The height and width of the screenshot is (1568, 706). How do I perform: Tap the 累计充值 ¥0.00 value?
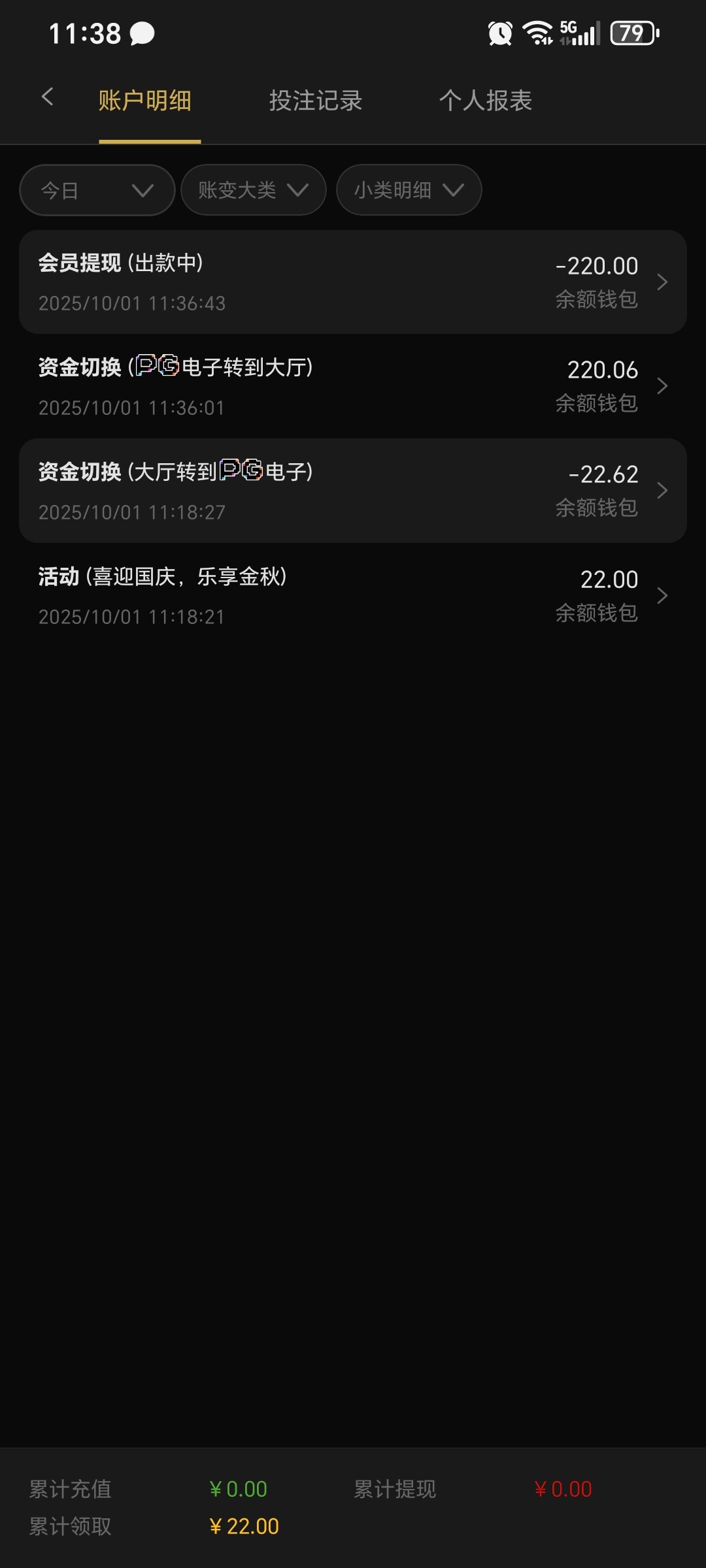(237, 1490)
